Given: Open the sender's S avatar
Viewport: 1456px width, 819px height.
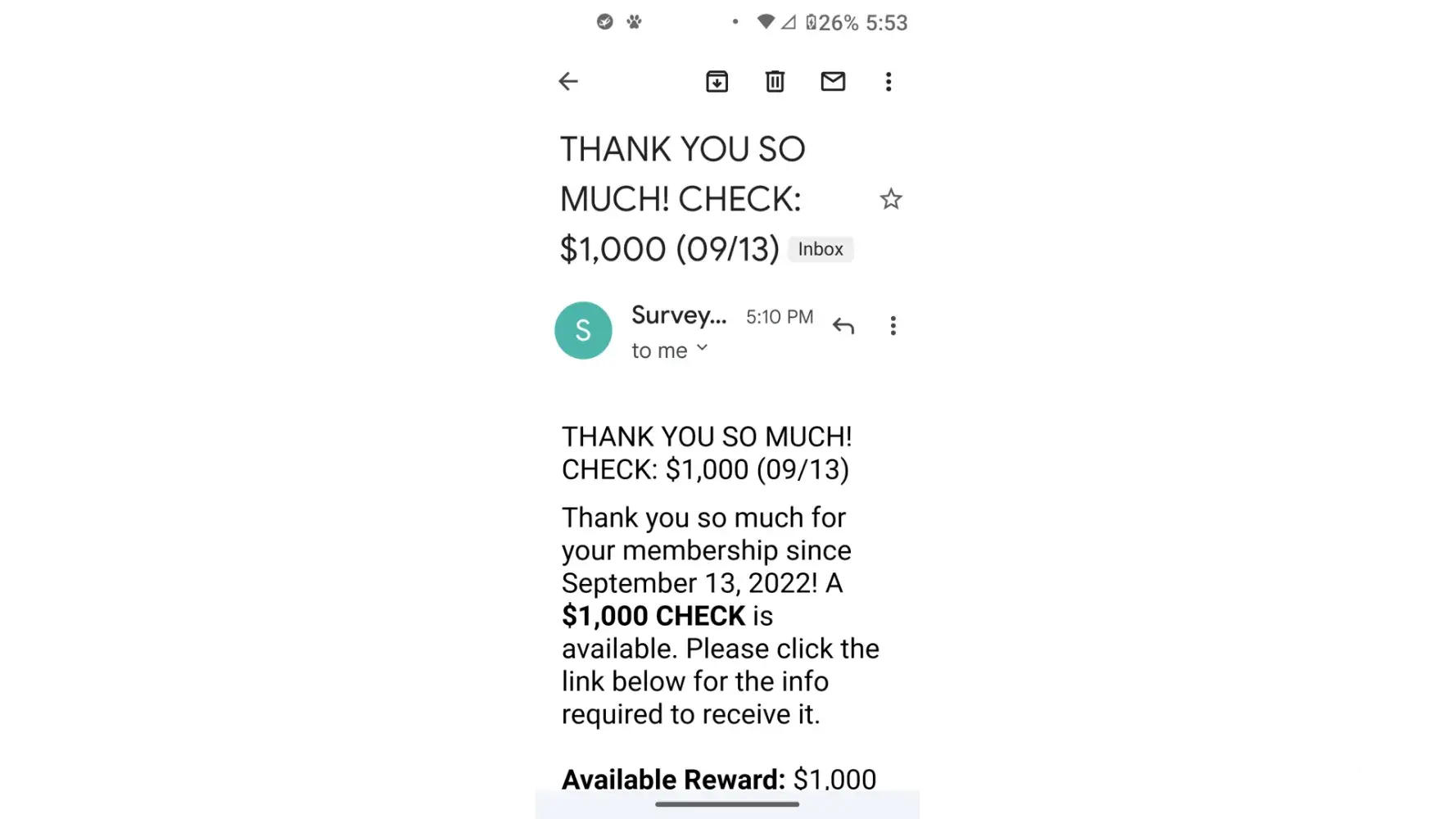Looking at the screenshot, I should pyautogui.click(x=583, y=330).
